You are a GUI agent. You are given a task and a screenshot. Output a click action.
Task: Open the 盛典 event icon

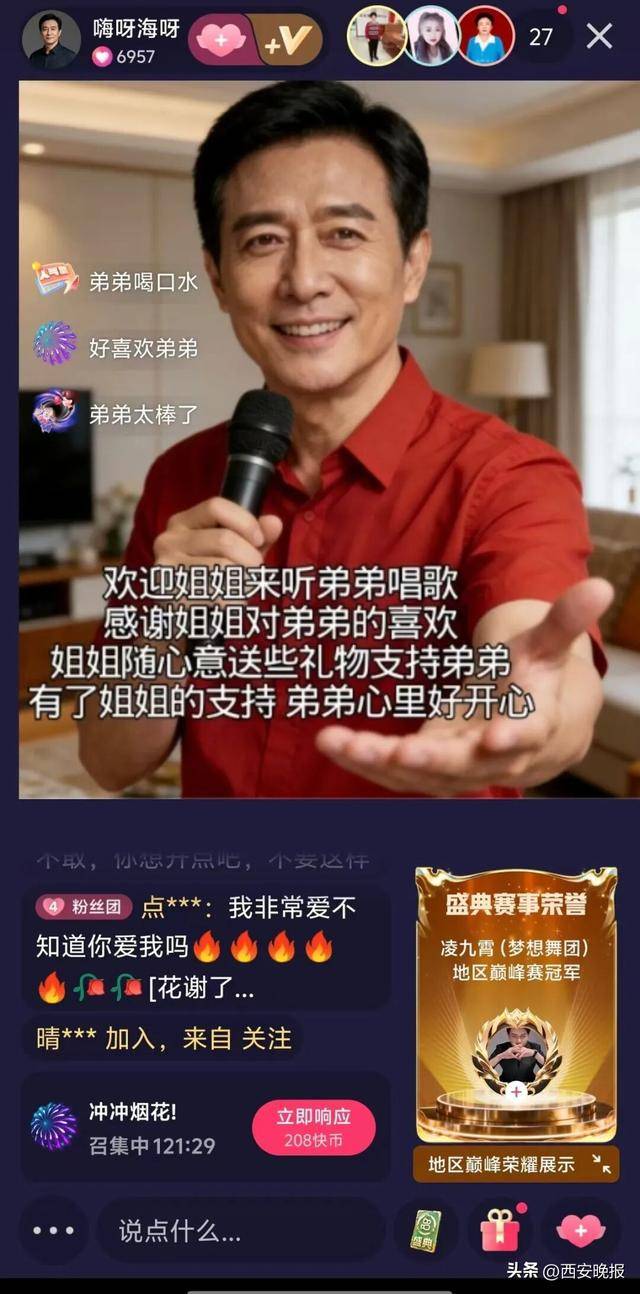point(427,1229)
